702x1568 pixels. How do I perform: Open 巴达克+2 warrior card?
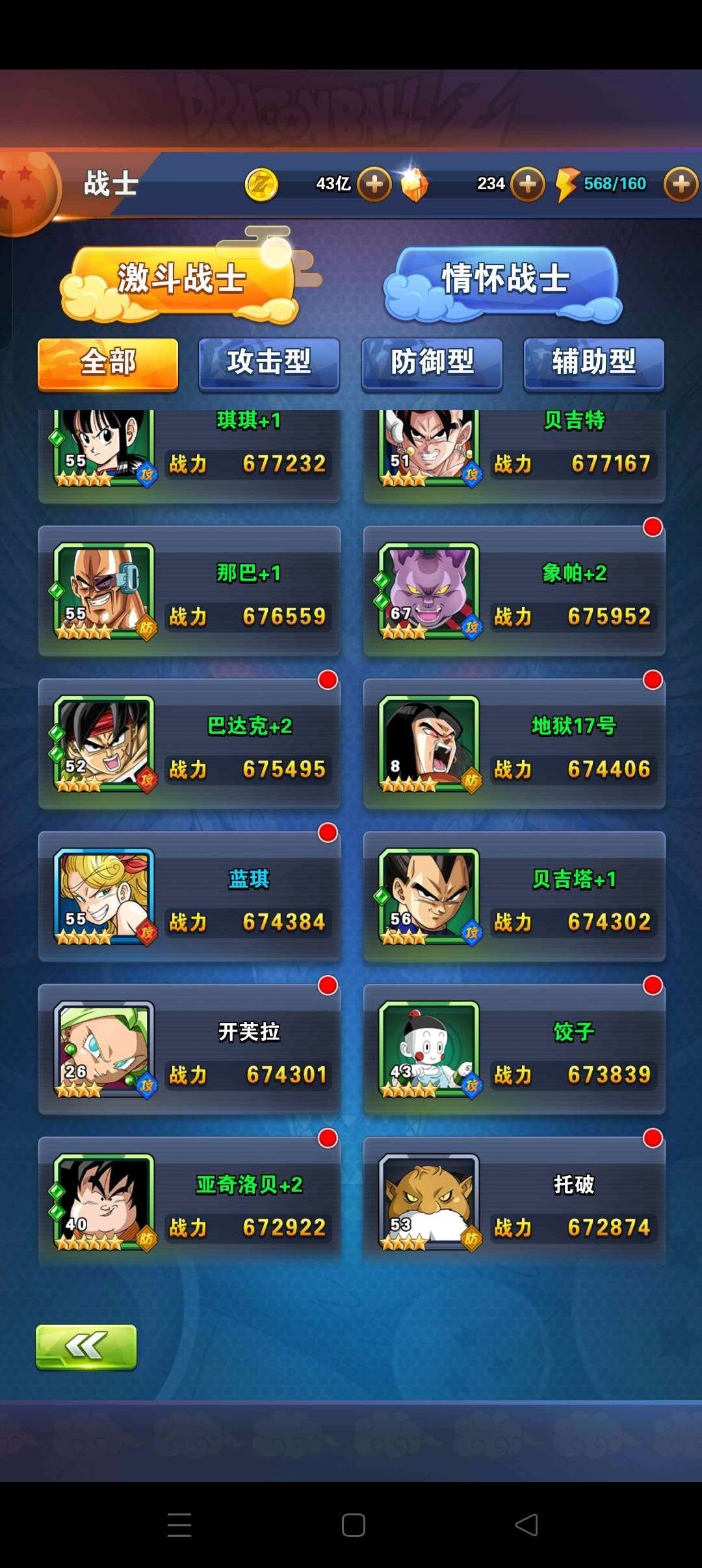[x=189, y=744]
